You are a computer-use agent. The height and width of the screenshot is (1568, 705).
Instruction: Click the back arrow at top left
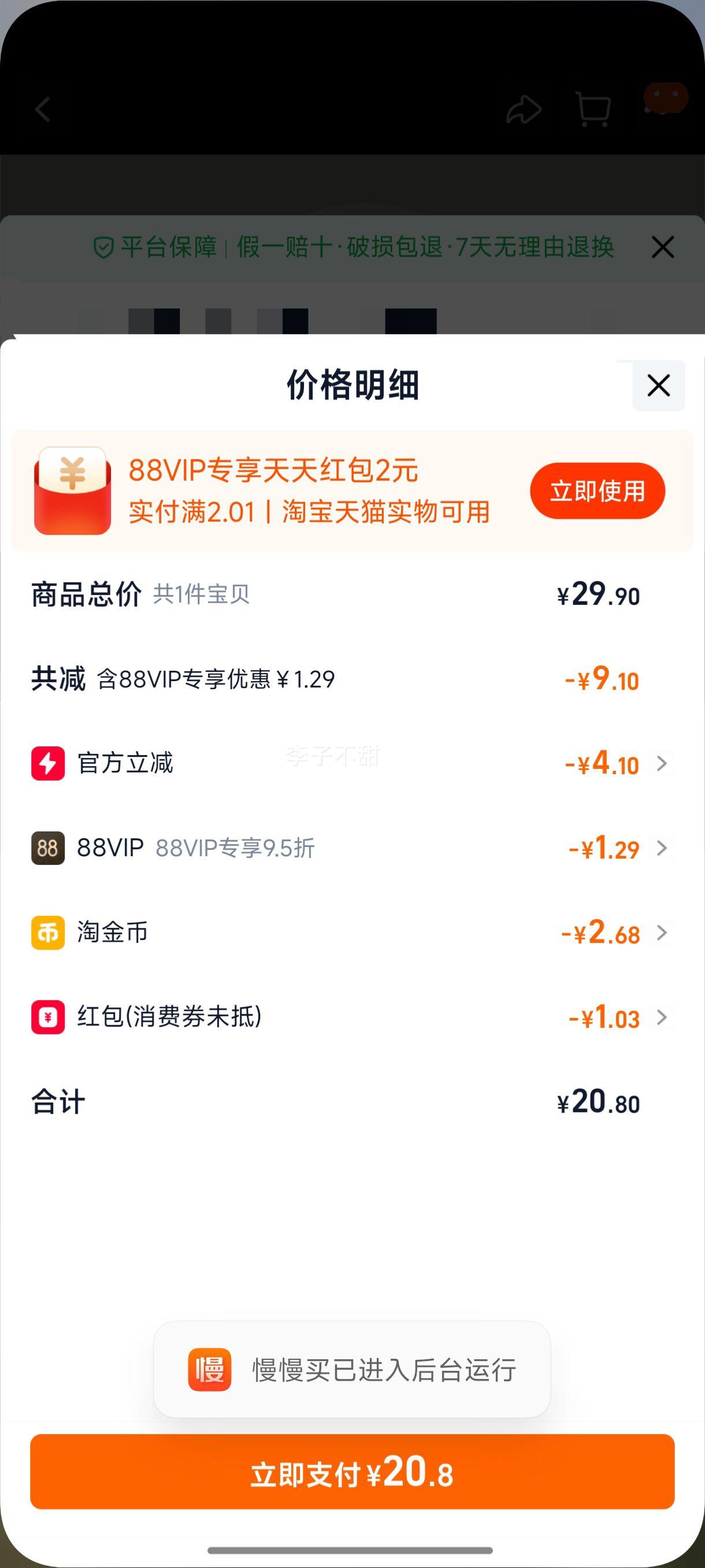pos(42,110)
